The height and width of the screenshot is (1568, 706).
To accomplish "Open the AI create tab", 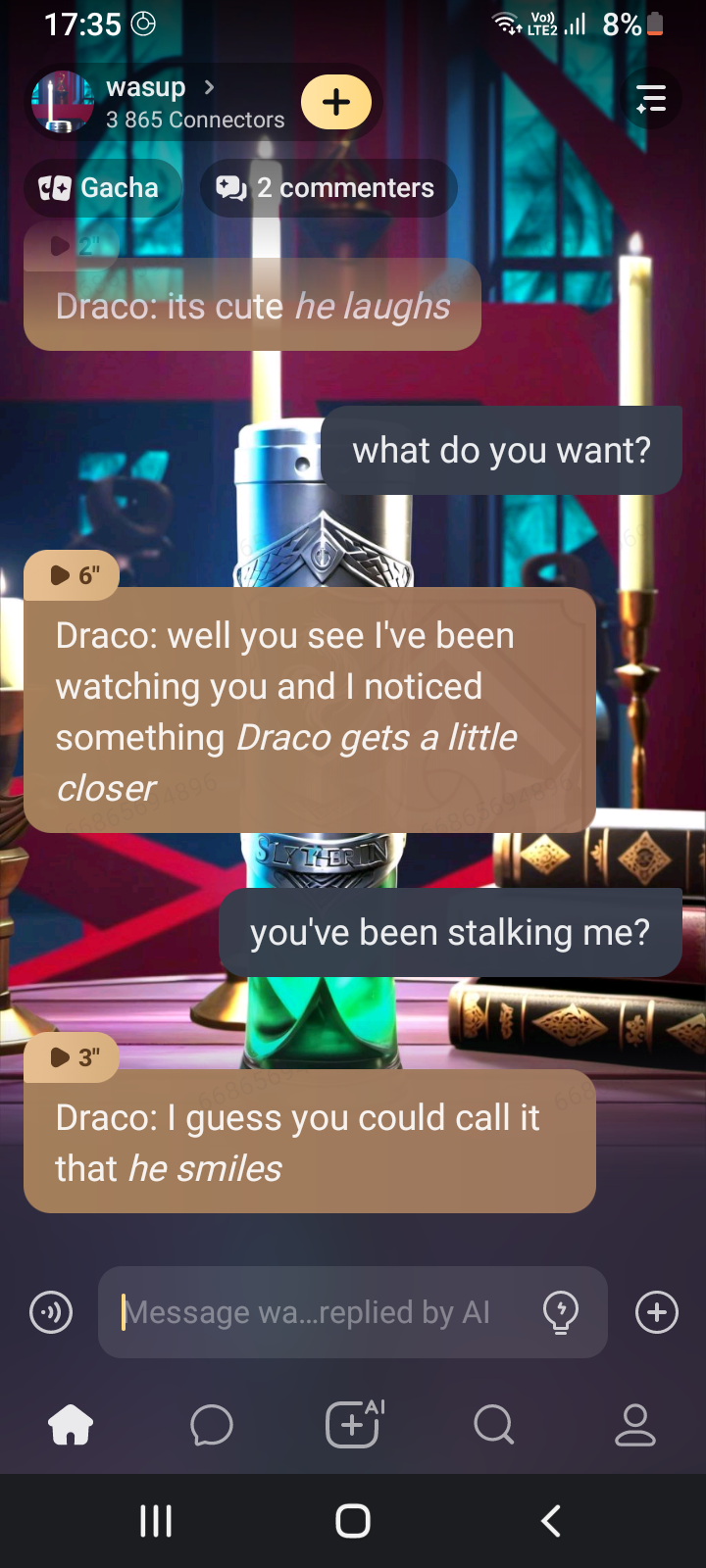I will pos(353,1424).
